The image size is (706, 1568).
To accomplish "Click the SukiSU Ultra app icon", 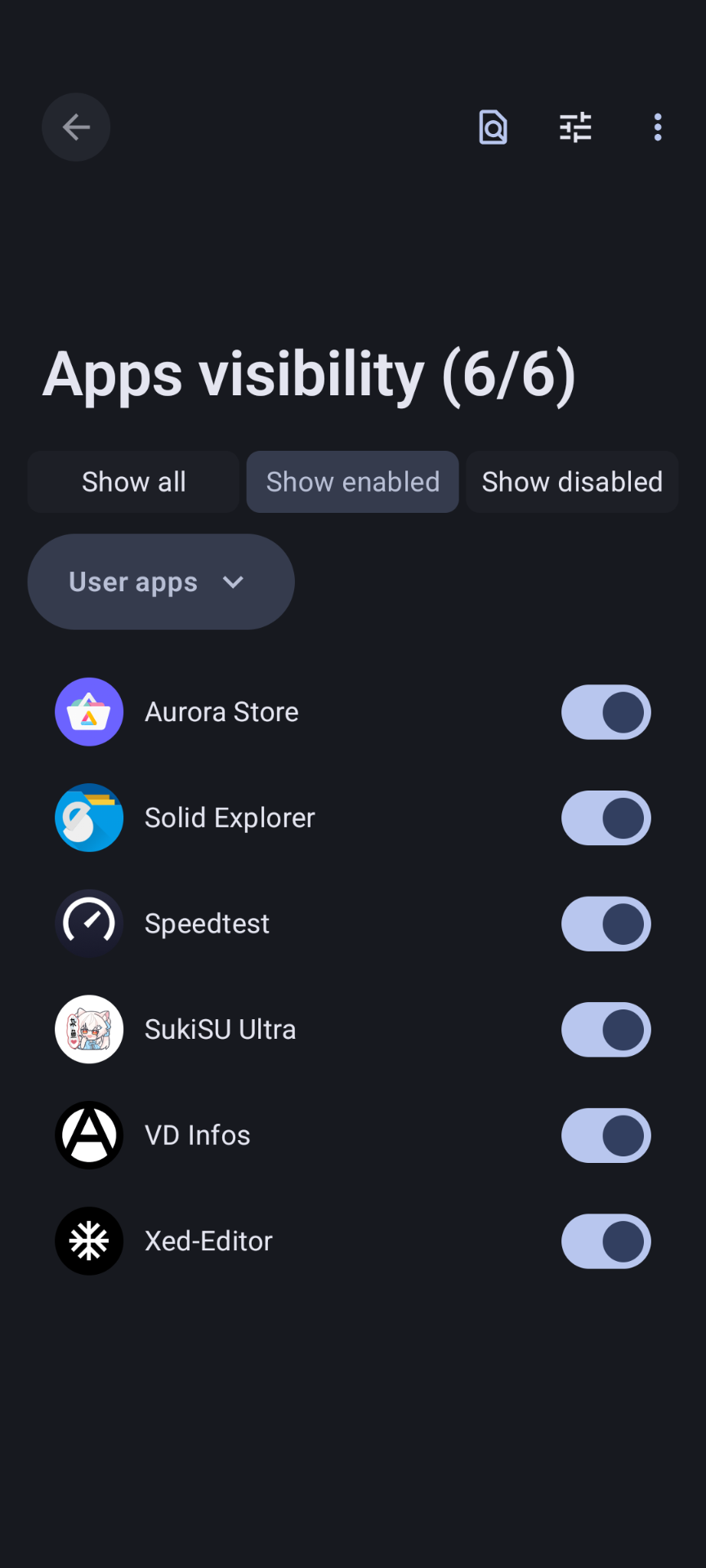I will (x=89, y=1029).
